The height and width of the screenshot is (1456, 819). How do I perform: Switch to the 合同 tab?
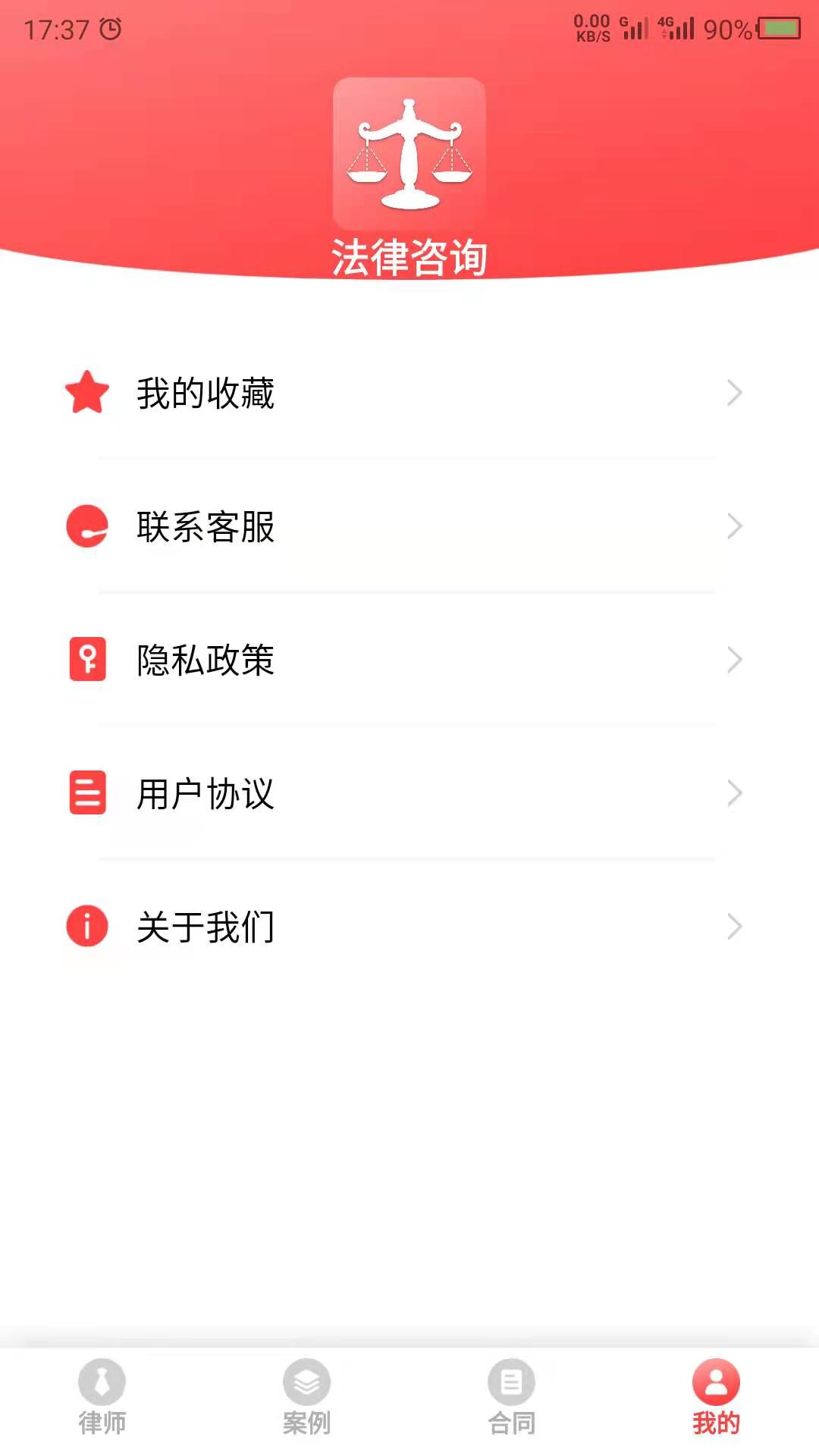[x=512, y=1397]
